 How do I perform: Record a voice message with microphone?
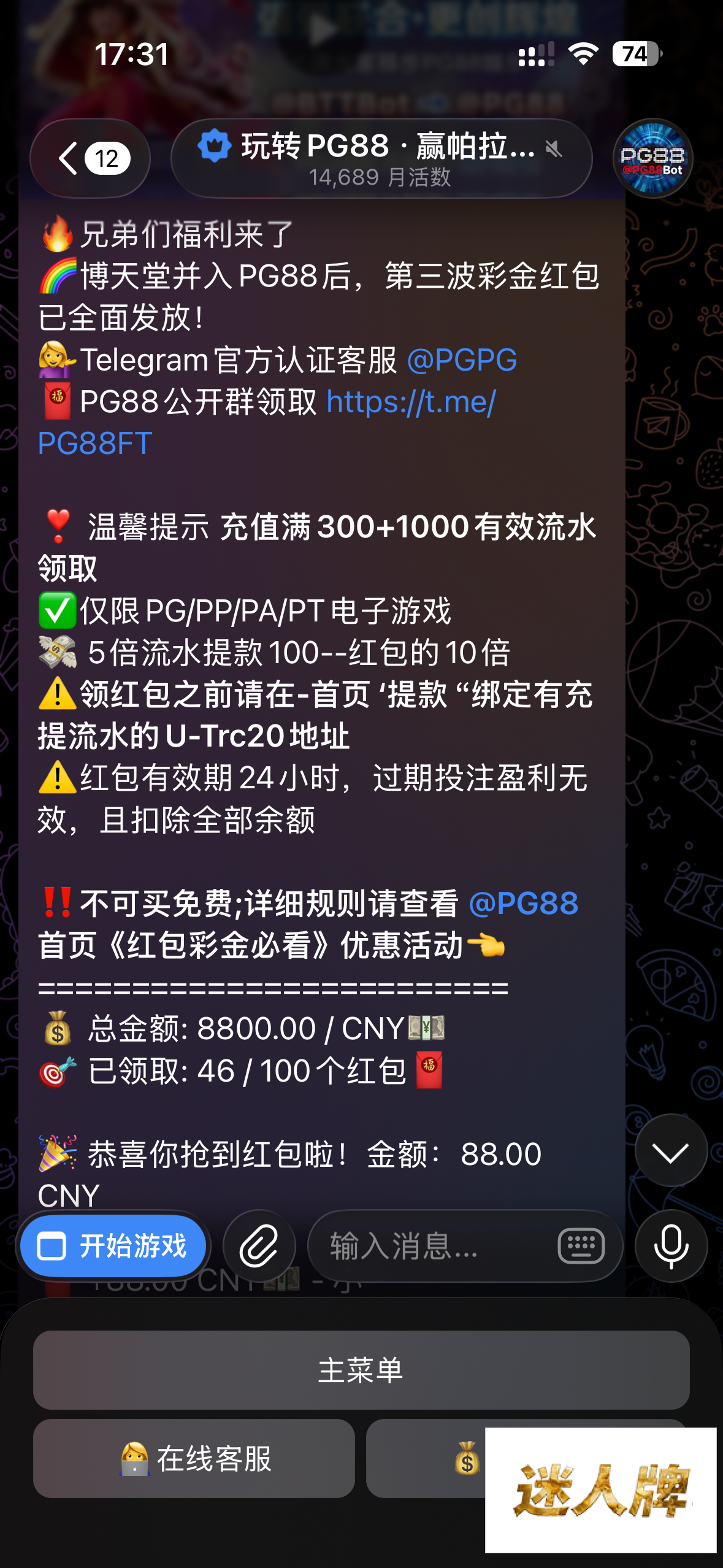(671, 1247)
